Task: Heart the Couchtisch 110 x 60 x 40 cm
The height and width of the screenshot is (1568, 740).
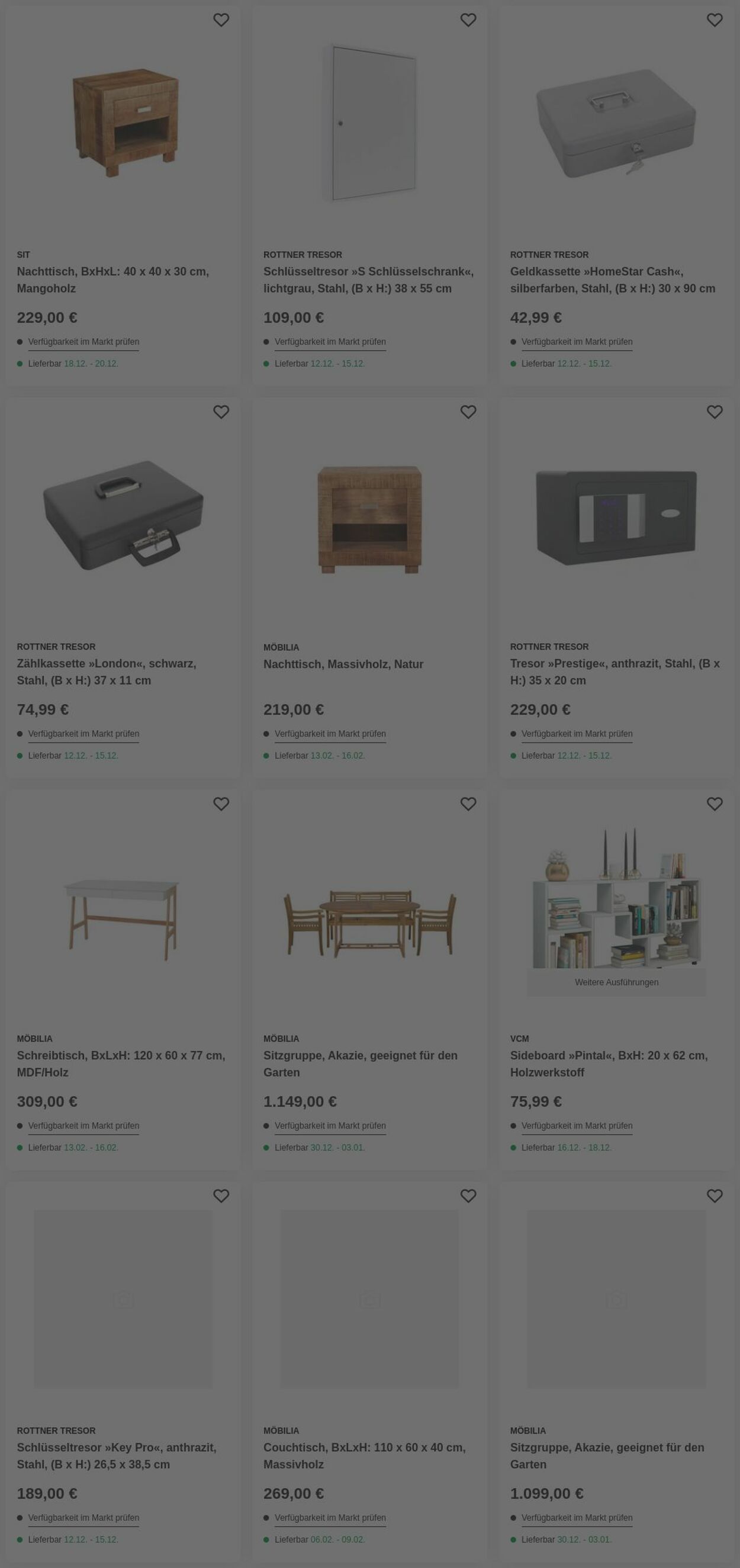Action: [x=468, y=1196]
